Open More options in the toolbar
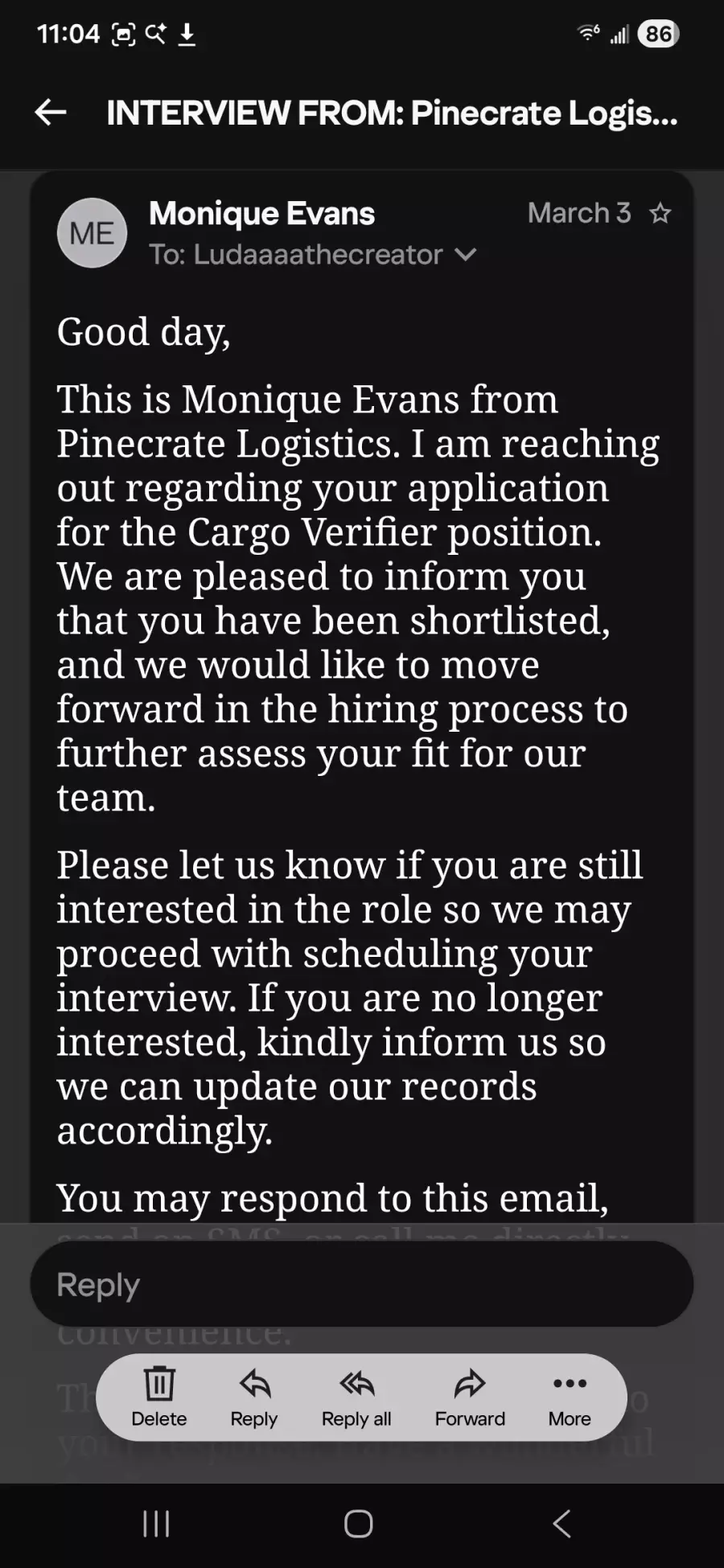Screen dimensions: 724x1568 [570, 1397]
